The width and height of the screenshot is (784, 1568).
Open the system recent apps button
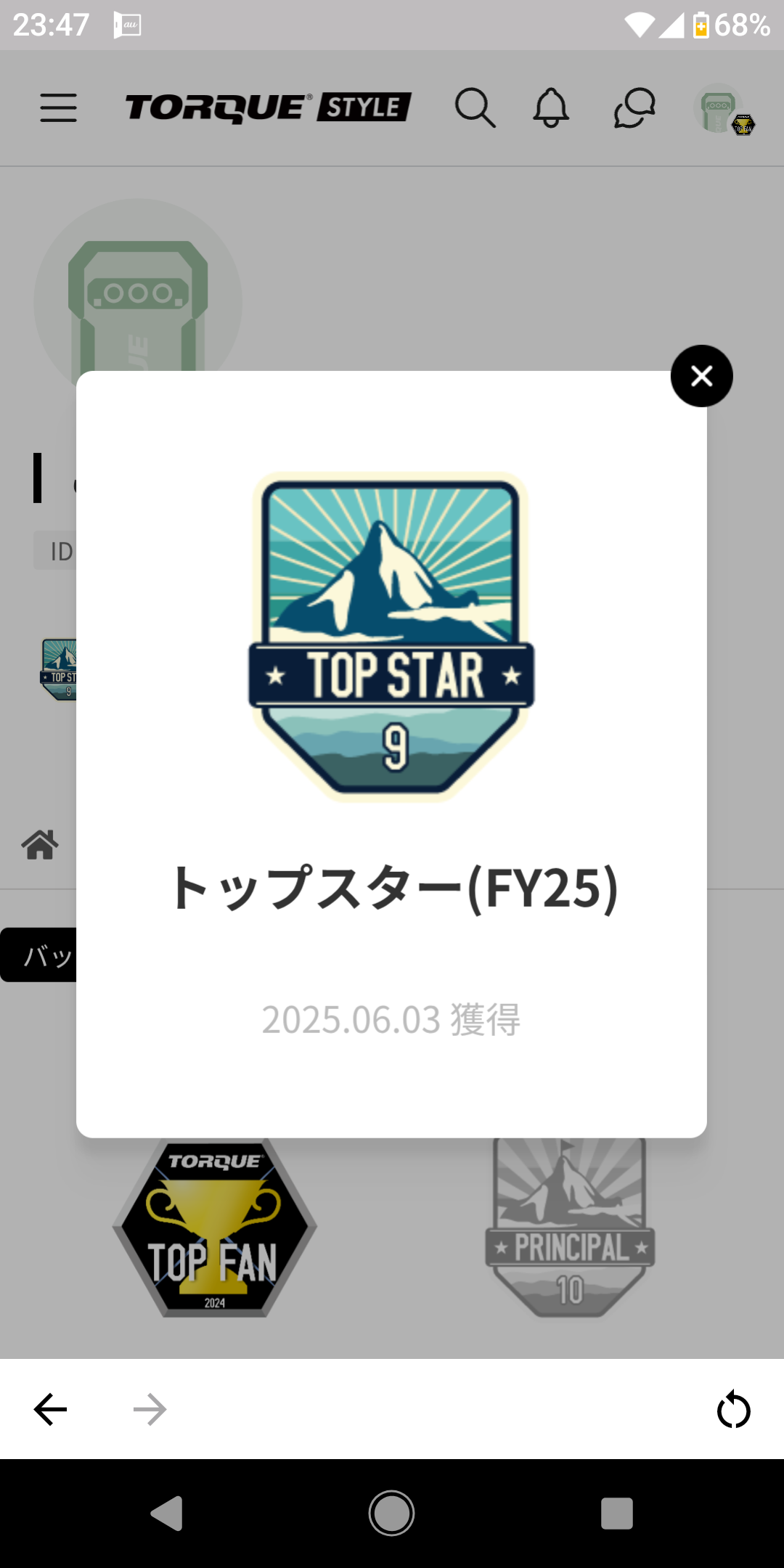[617, 1514]
